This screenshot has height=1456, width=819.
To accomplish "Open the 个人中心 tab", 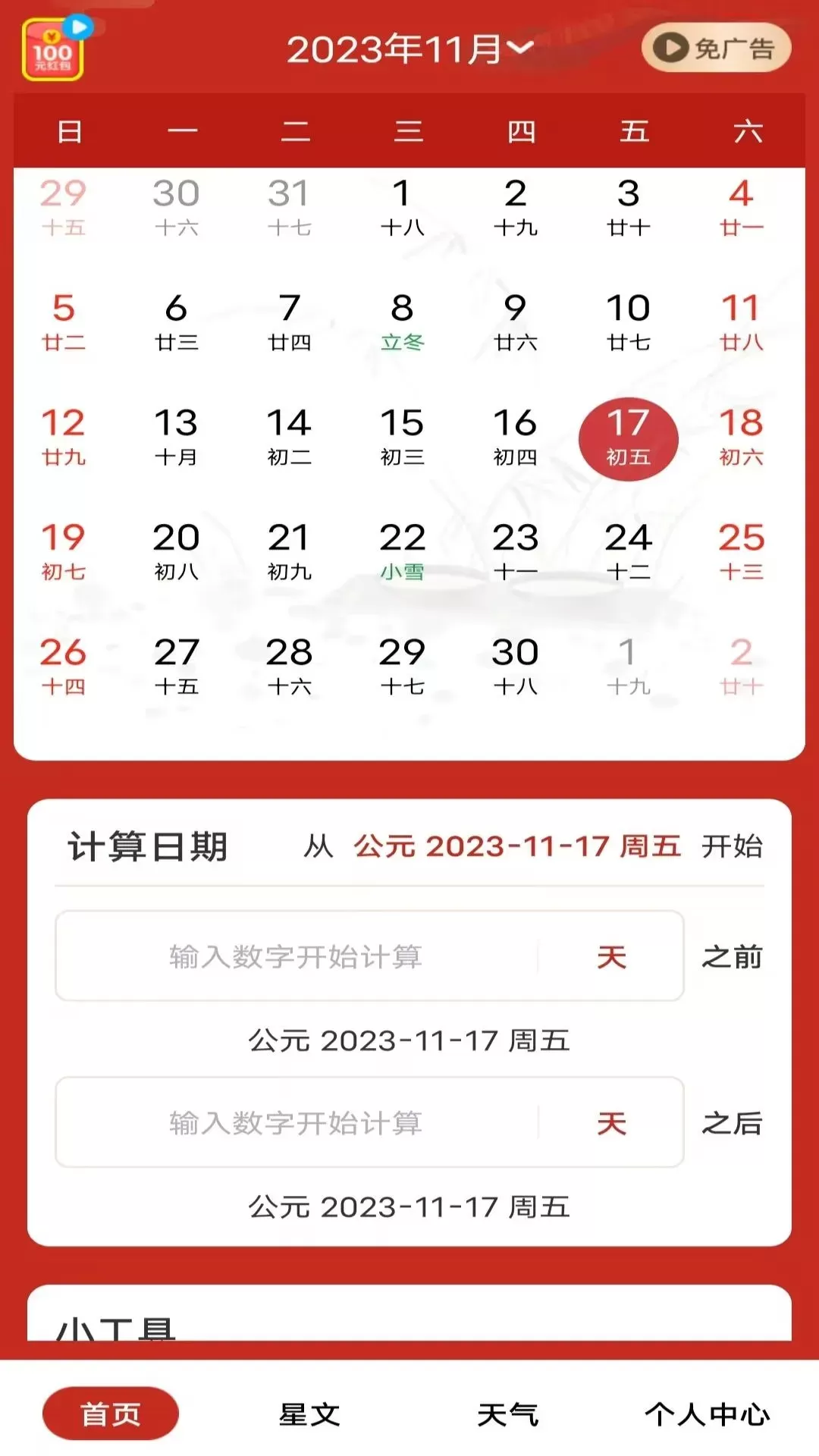I will [x=708, y=1414].
